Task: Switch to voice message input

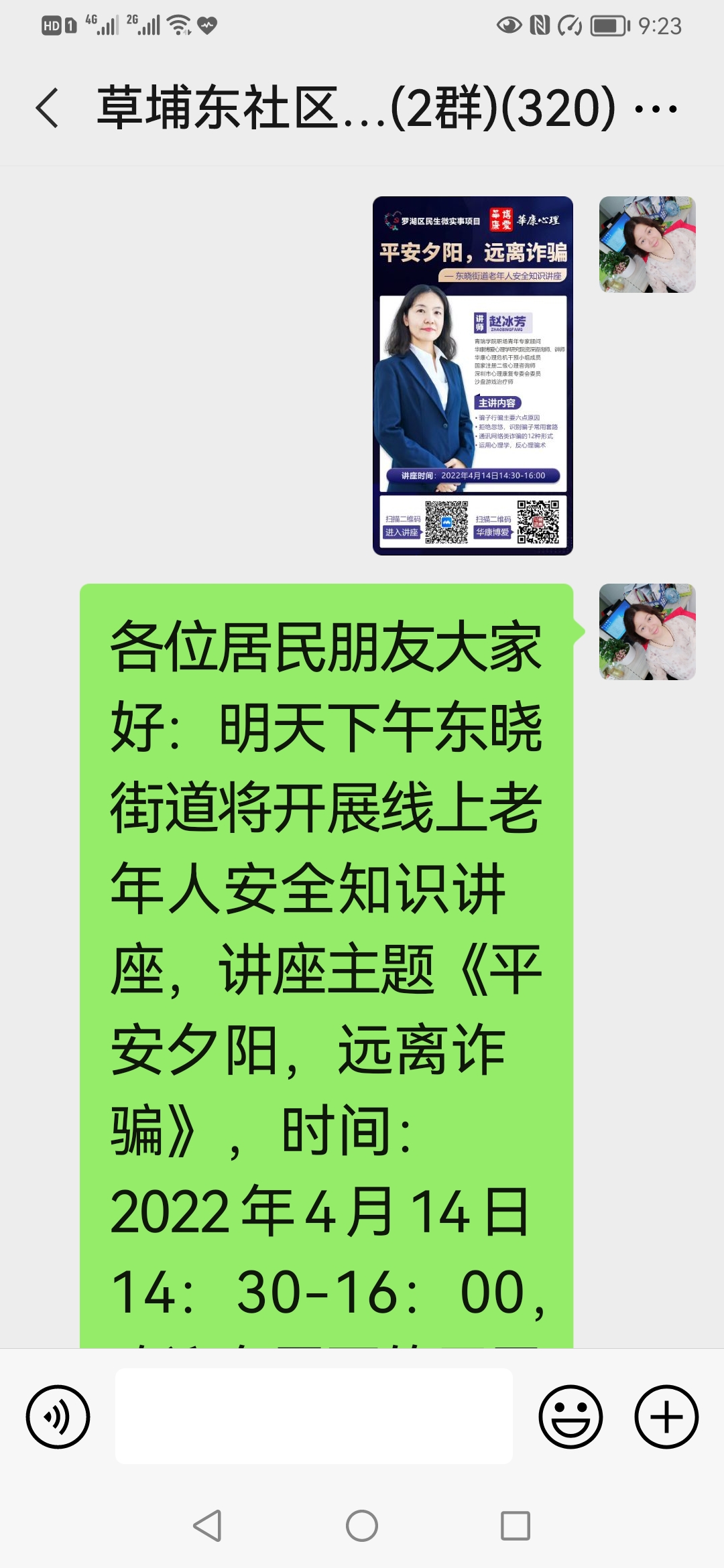Action: [58, 1417]
